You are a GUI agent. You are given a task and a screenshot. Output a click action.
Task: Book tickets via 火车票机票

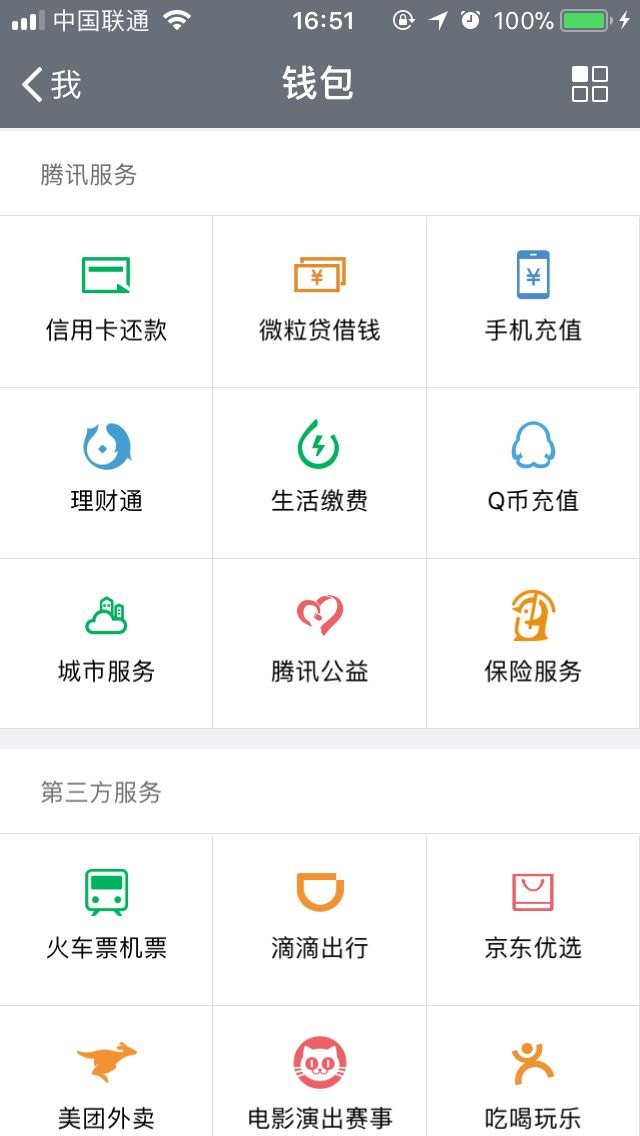pos(107,919)
